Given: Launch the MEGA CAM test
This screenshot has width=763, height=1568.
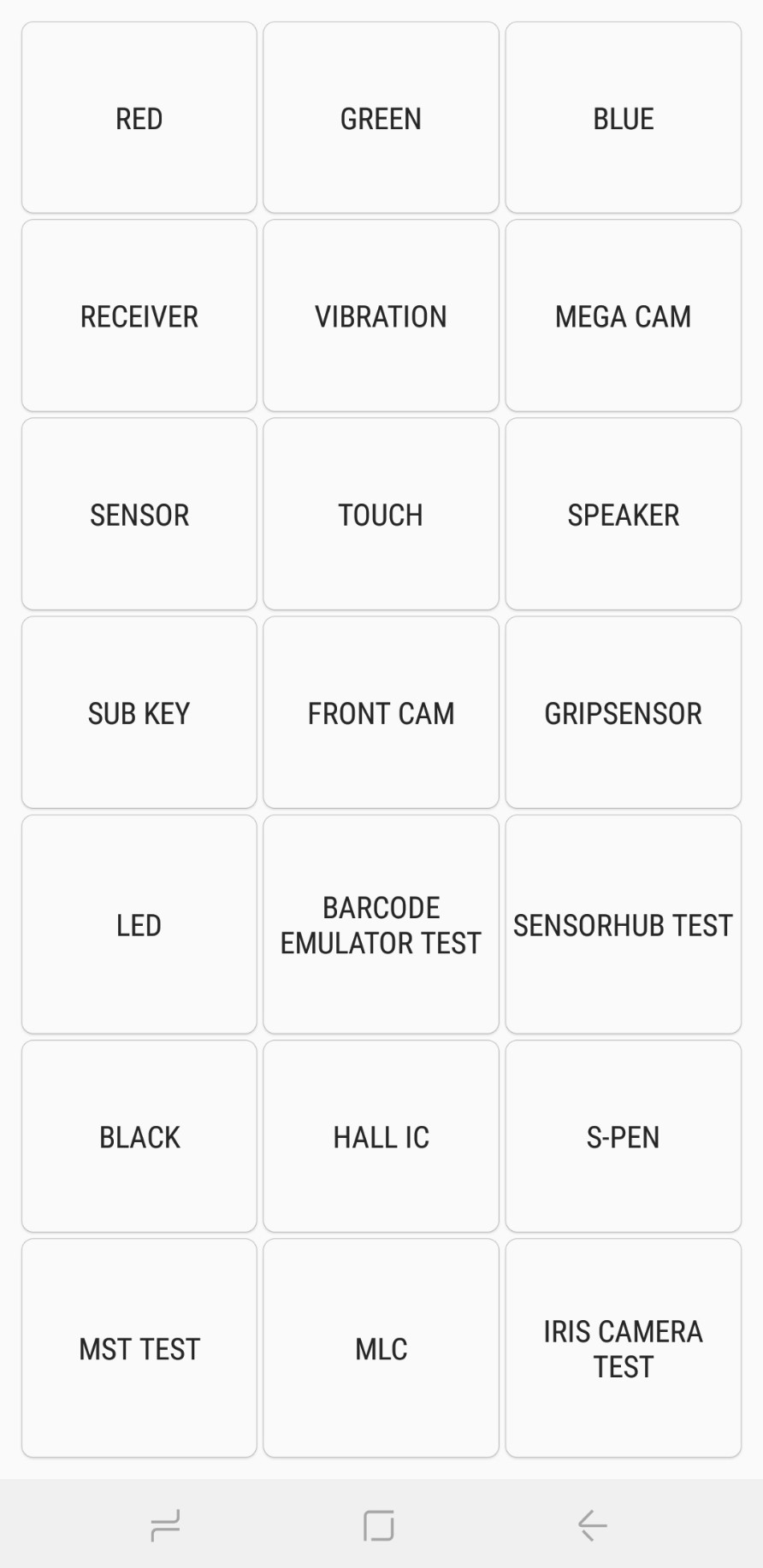Looking at the screenshot, I should coord(623,316).
